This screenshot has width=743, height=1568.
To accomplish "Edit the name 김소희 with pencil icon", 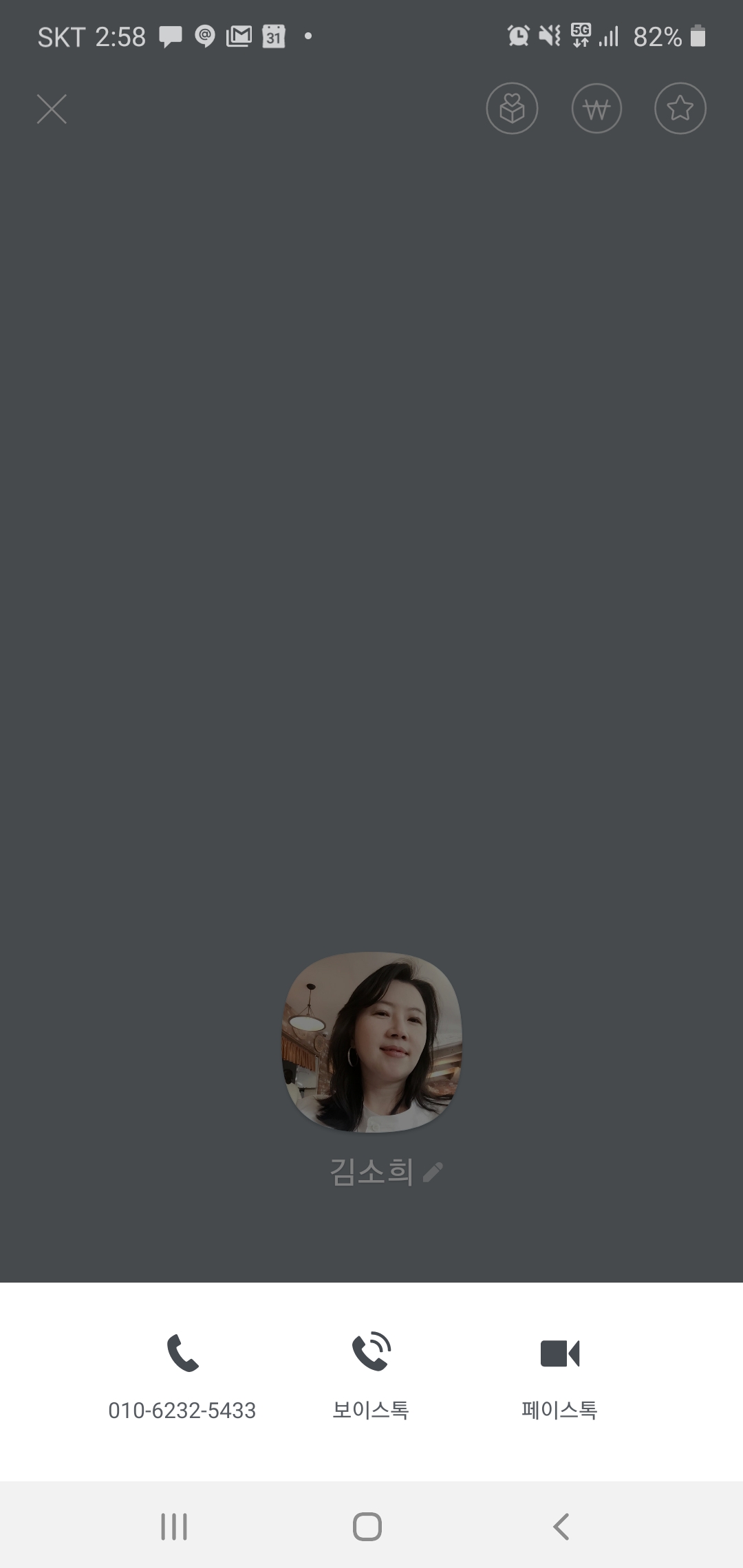I will click(433, 1172).
